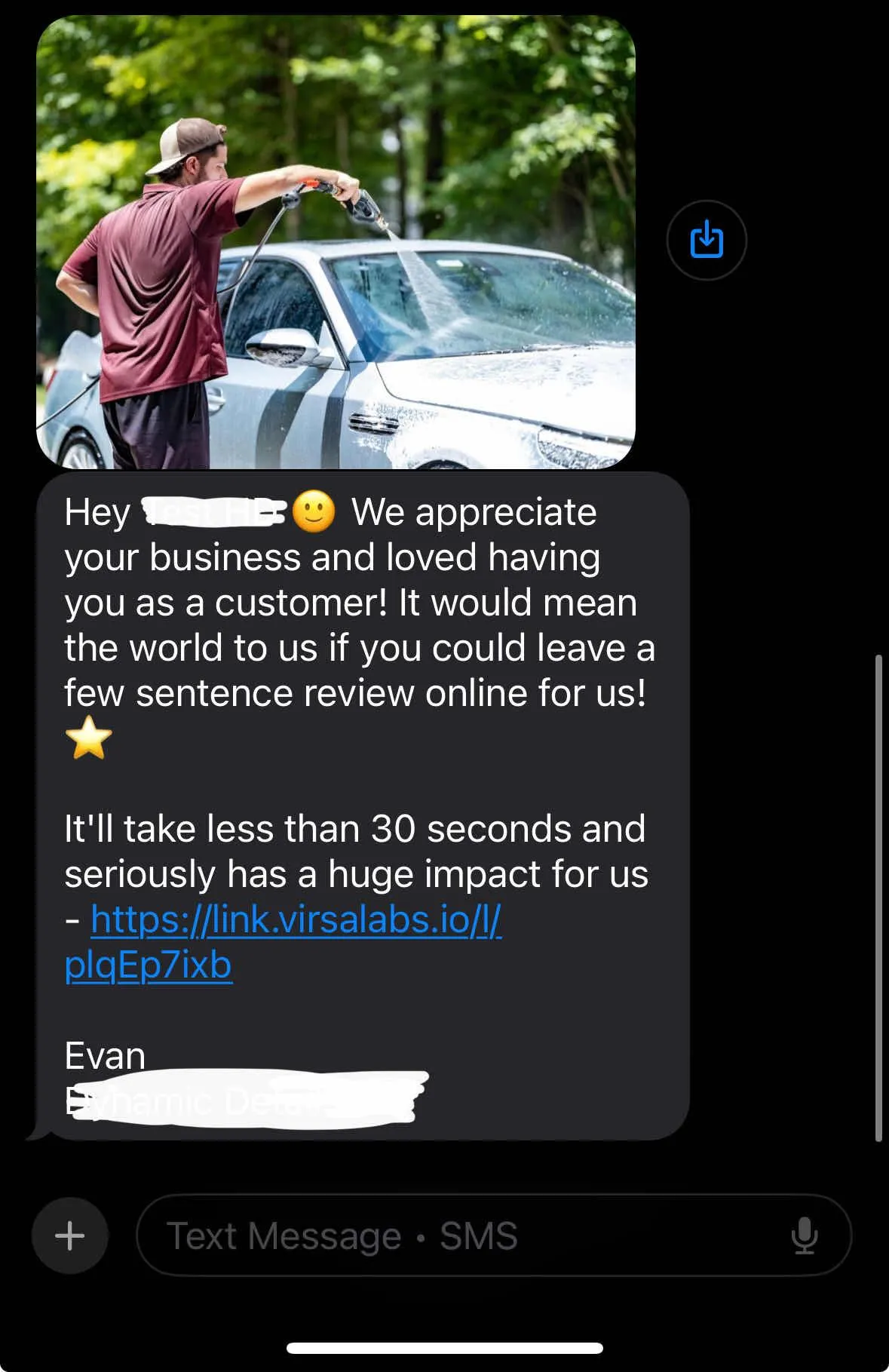Open the car wash photo

336,241
